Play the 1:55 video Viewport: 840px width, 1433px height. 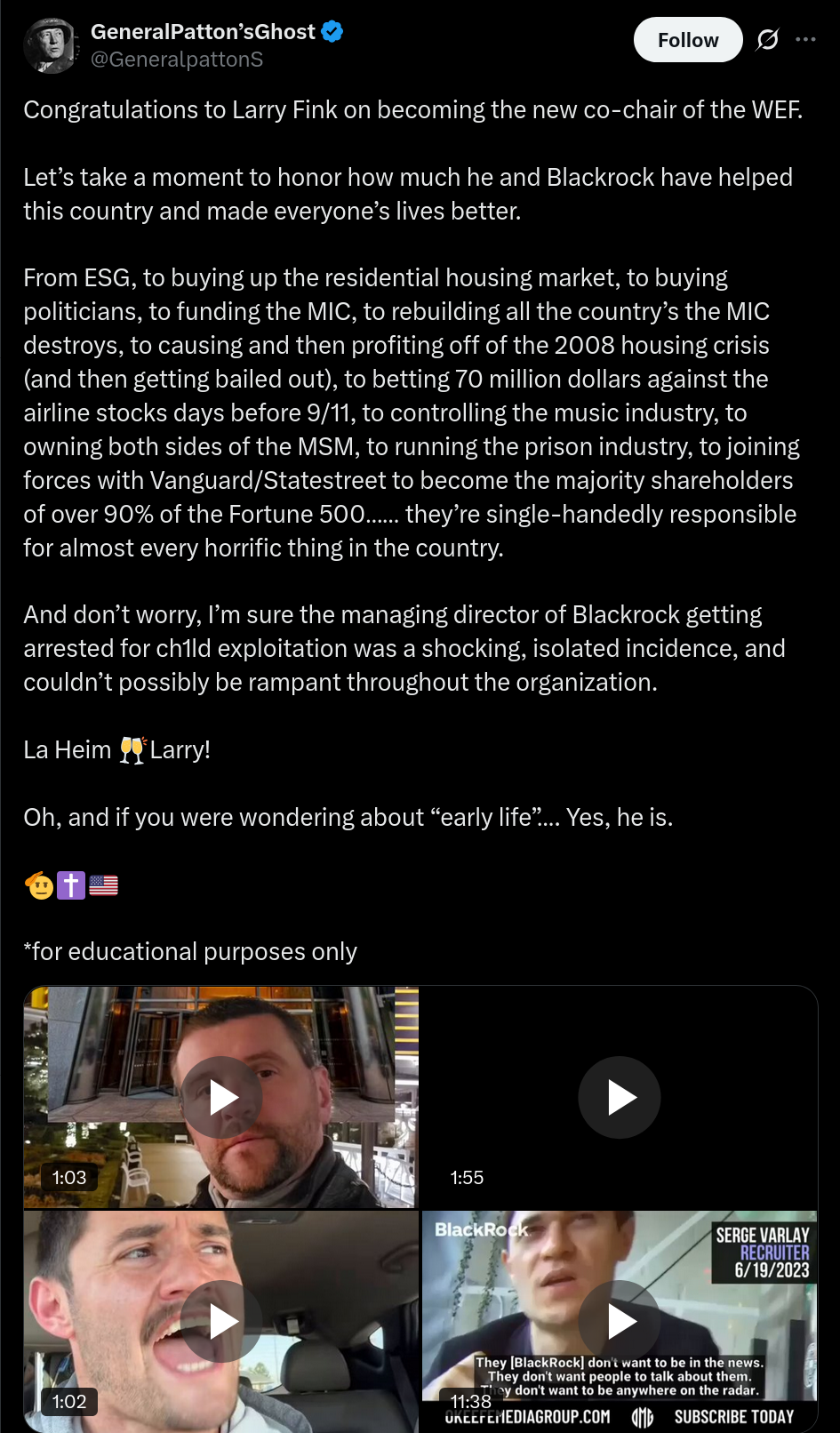[620, 1097]
